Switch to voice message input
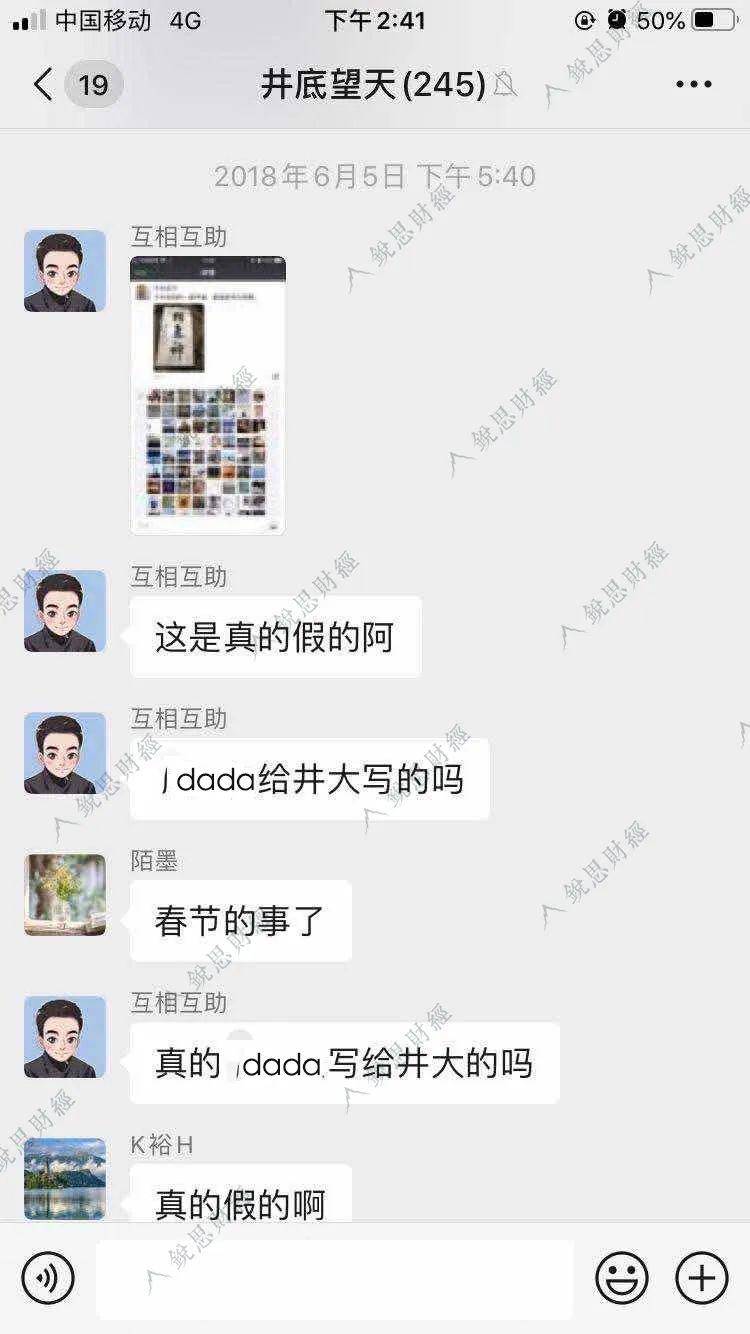 48,1278
